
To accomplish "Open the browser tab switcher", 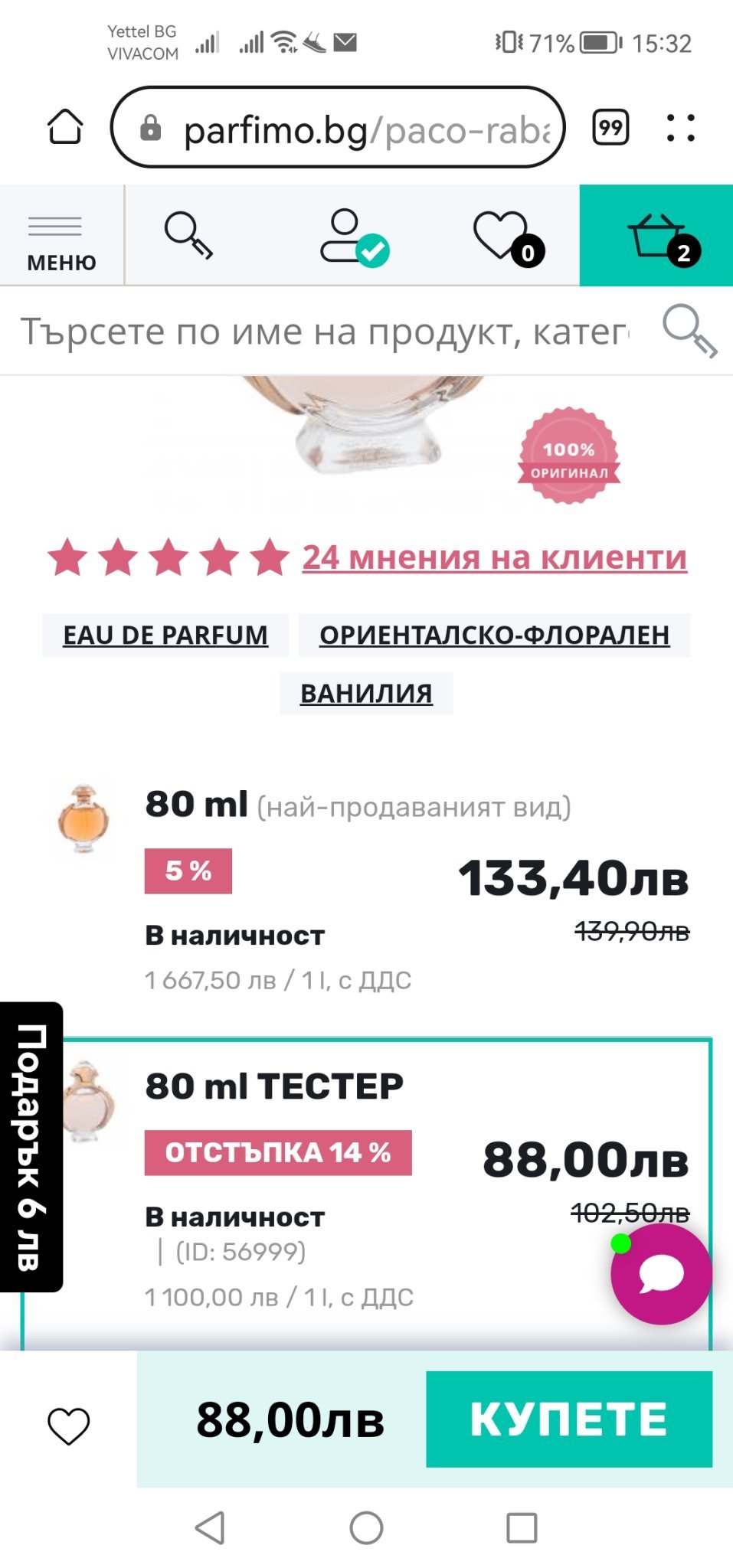I will (x=610, y=127).
